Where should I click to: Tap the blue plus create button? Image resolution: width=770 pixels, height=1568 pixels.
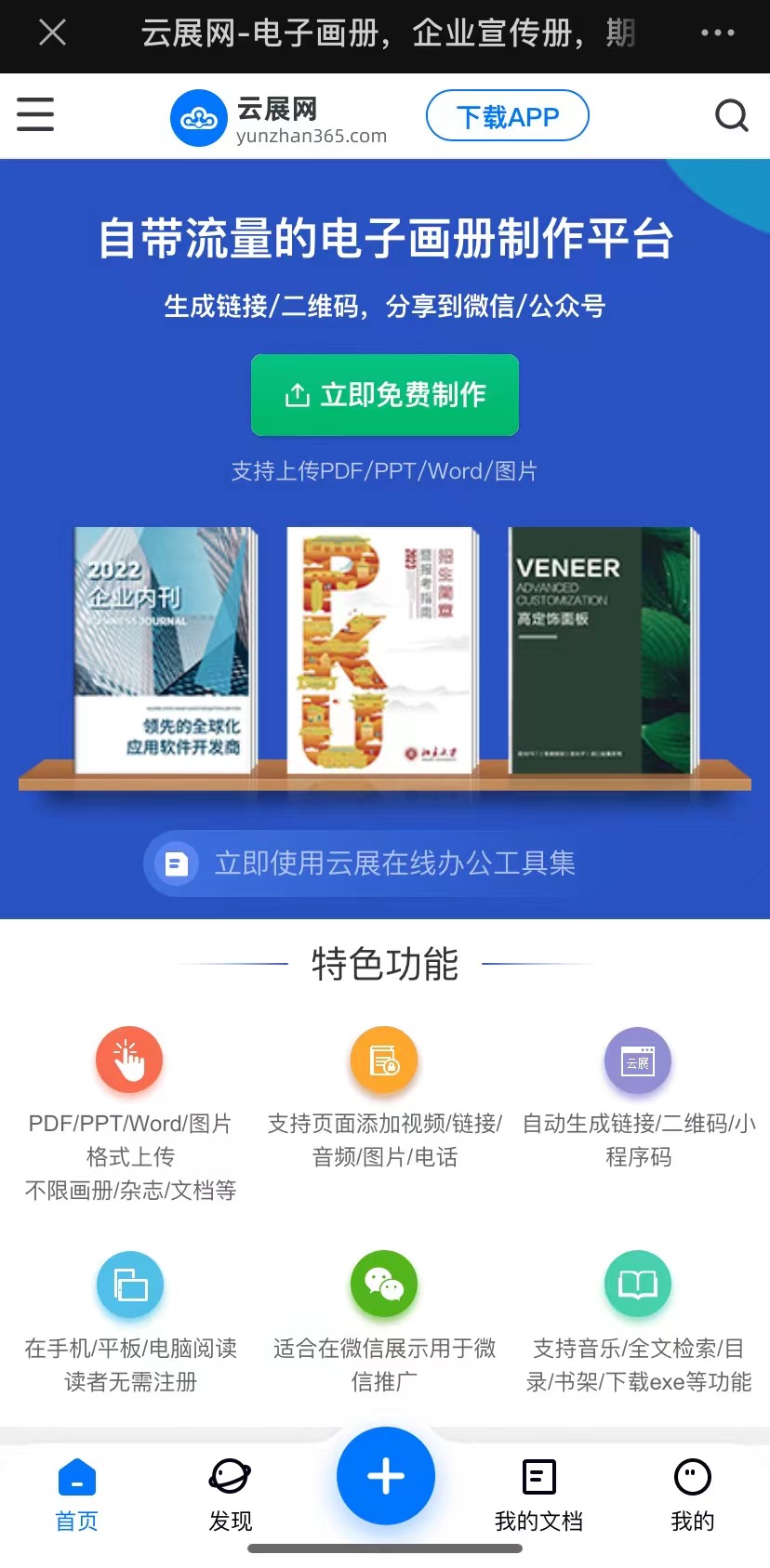[385, 1476]
